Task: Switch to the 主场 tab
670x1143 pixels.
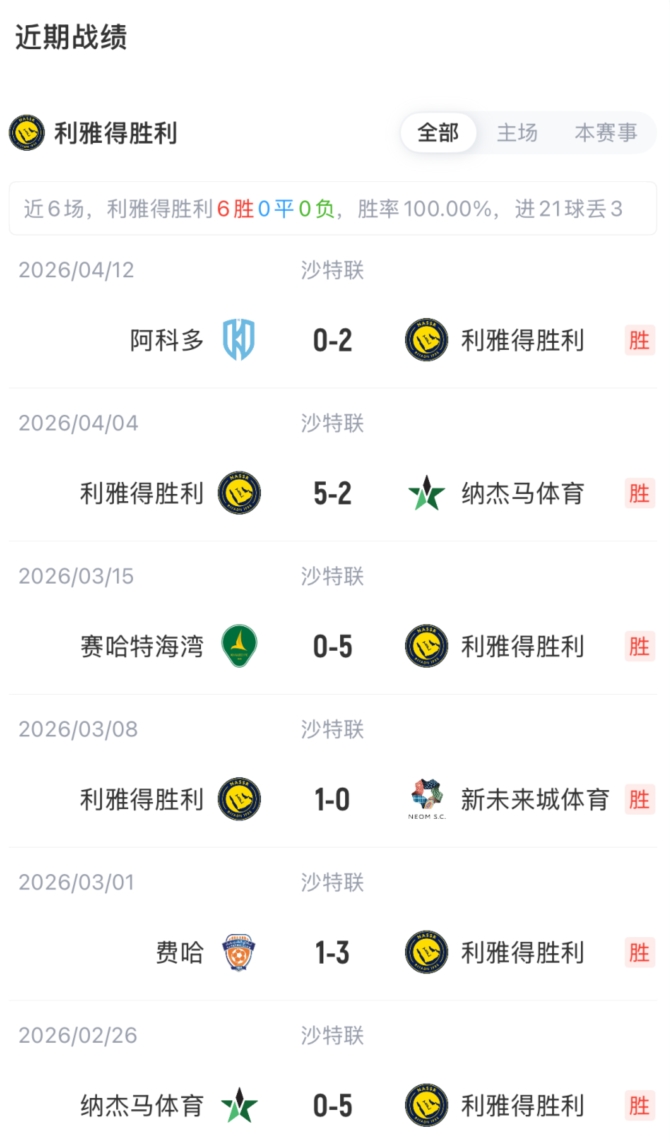Action: [517, 133]
